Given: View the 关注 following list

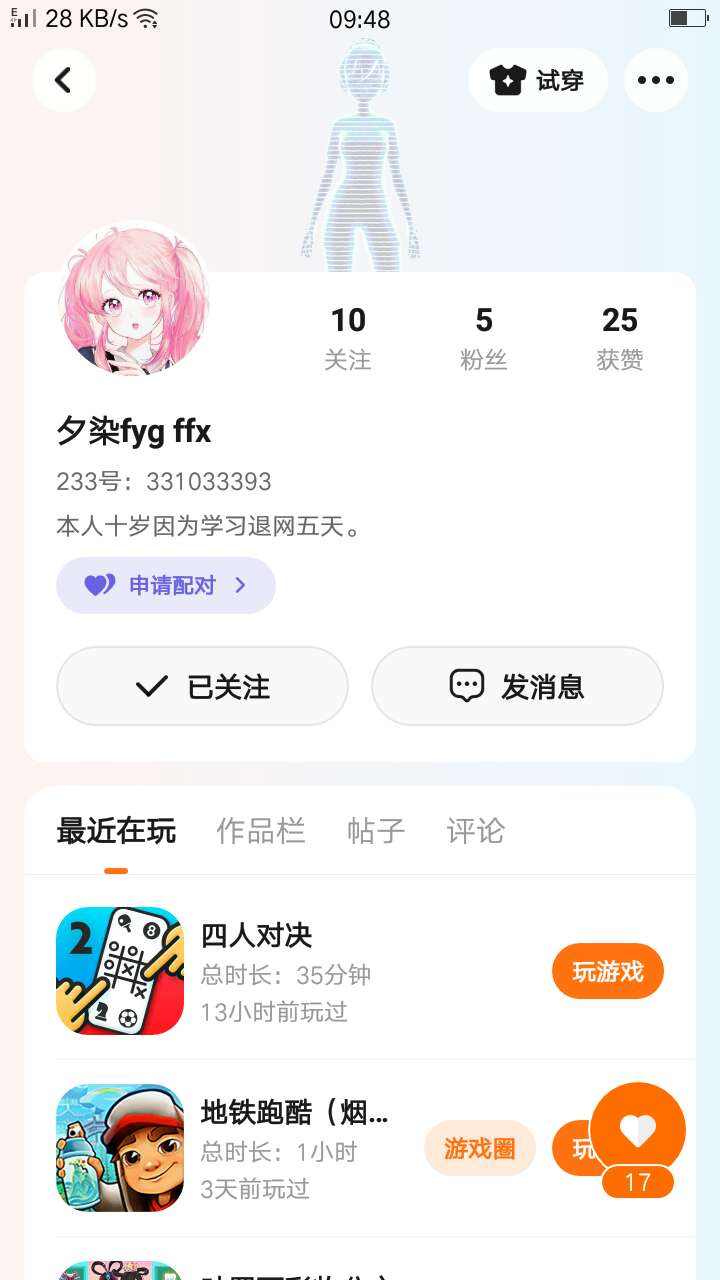Looking at the screenshot, I should click(348, 338).
